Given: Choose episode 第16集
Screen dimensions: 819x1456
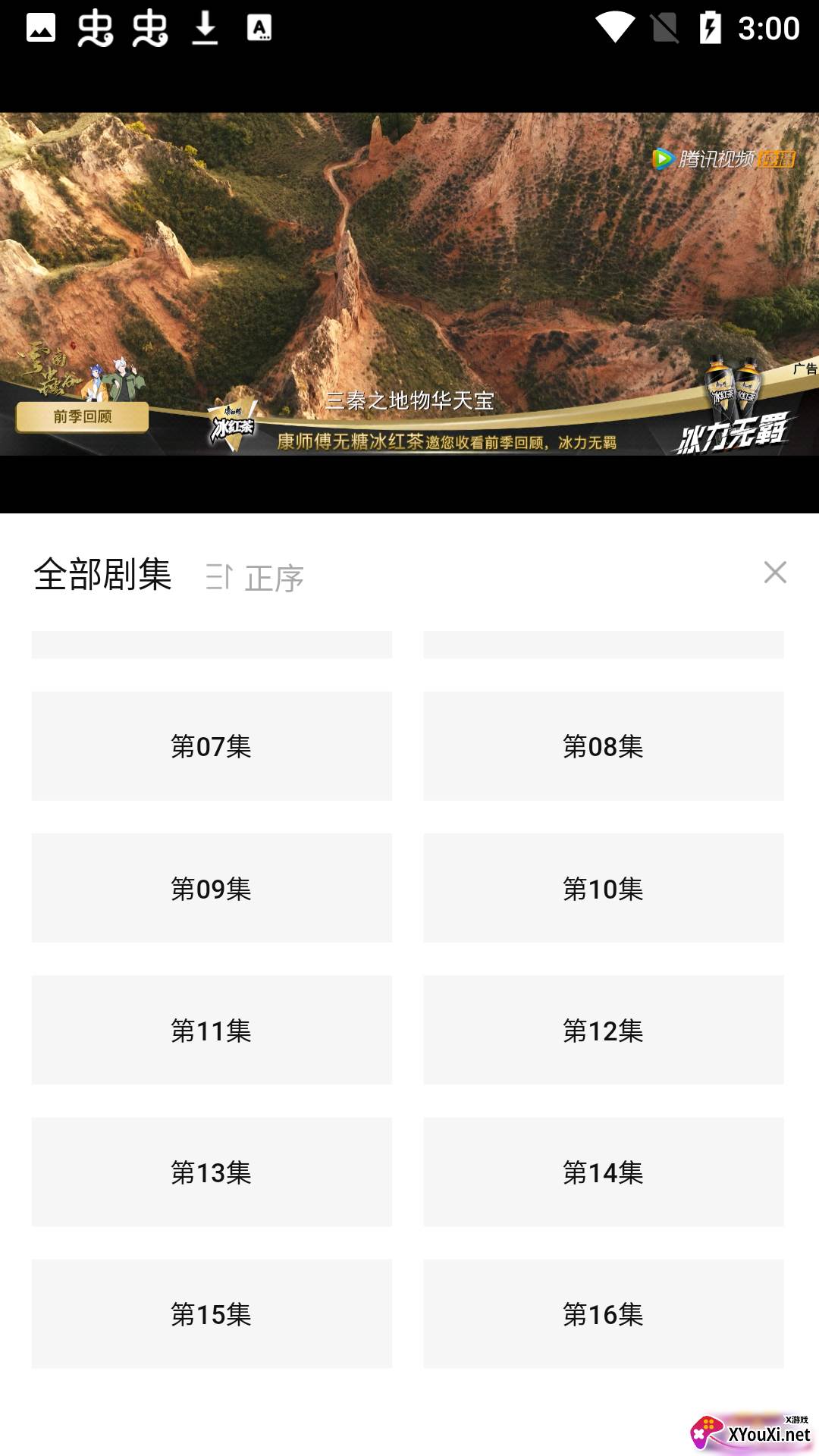Looking at the screenshot, I should [x=604, y=1313].
